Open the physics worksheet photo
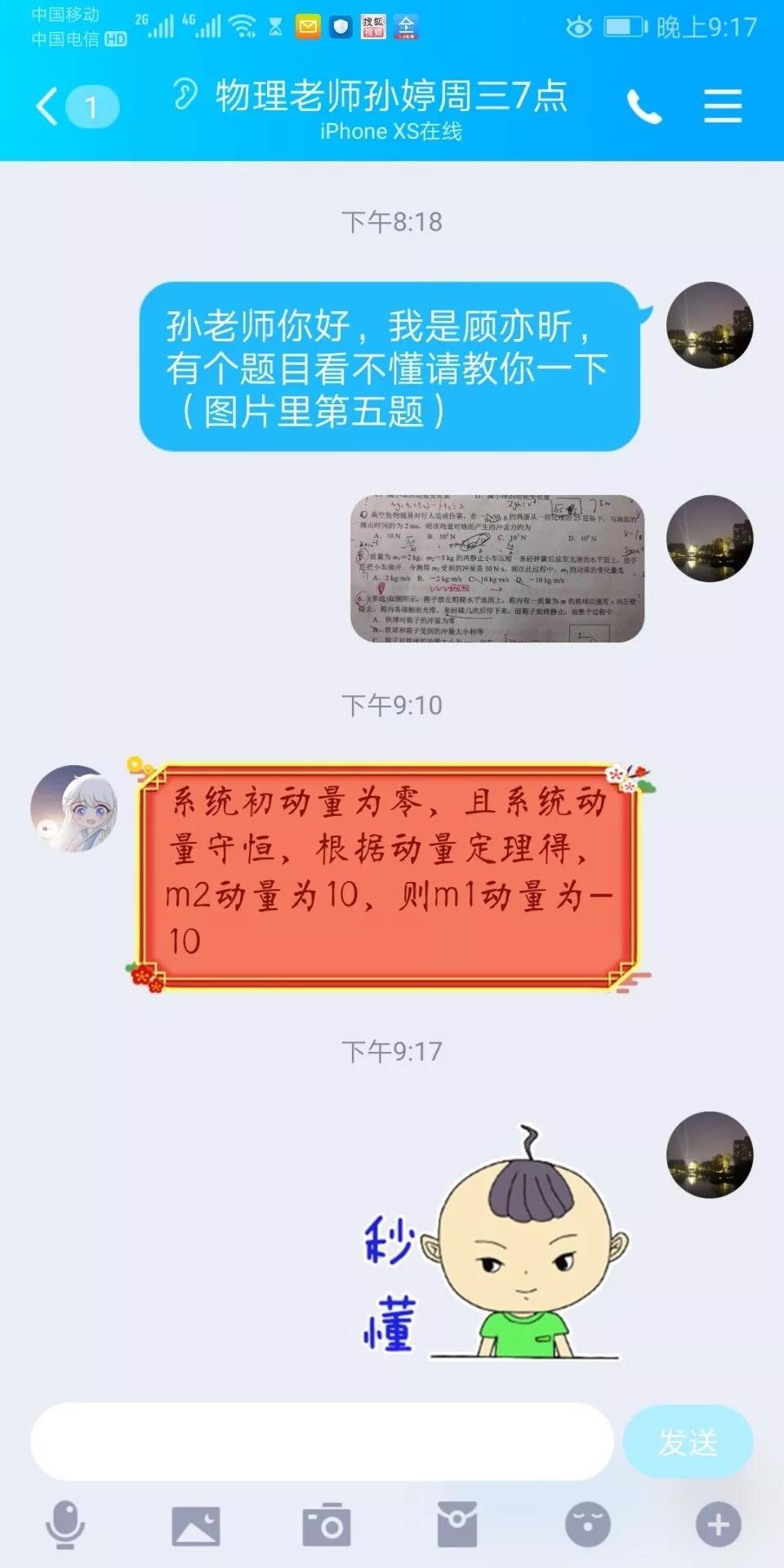The image size is (784, 1568). 497,568
